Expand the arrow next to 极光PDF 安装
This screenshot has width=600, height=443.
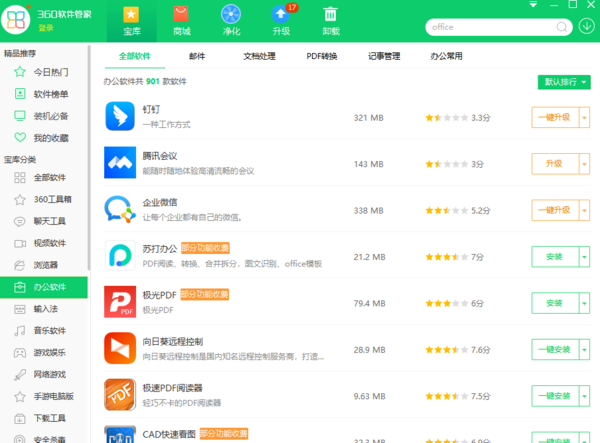[x=584, y=303]
